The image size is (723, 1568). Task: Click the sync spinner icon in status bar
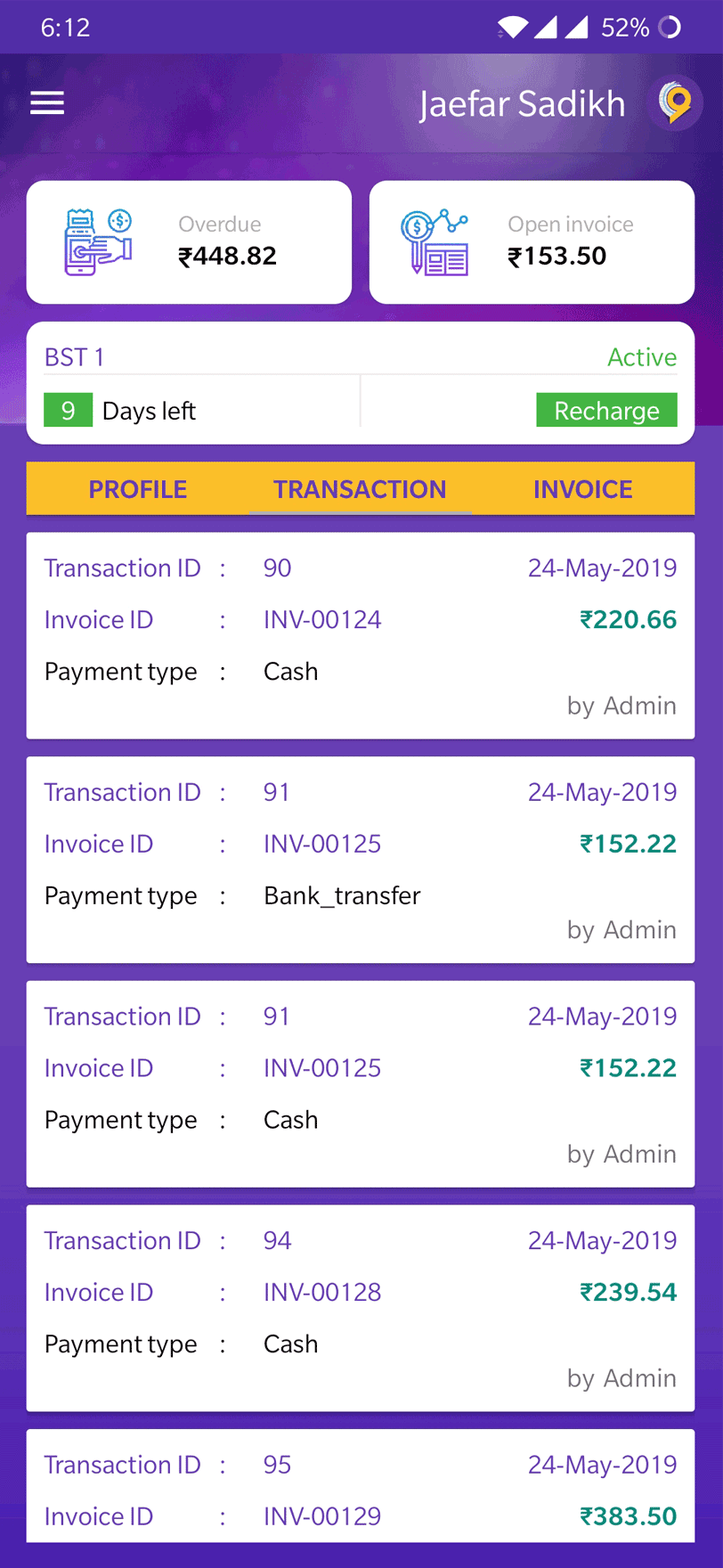click(669, 27)
